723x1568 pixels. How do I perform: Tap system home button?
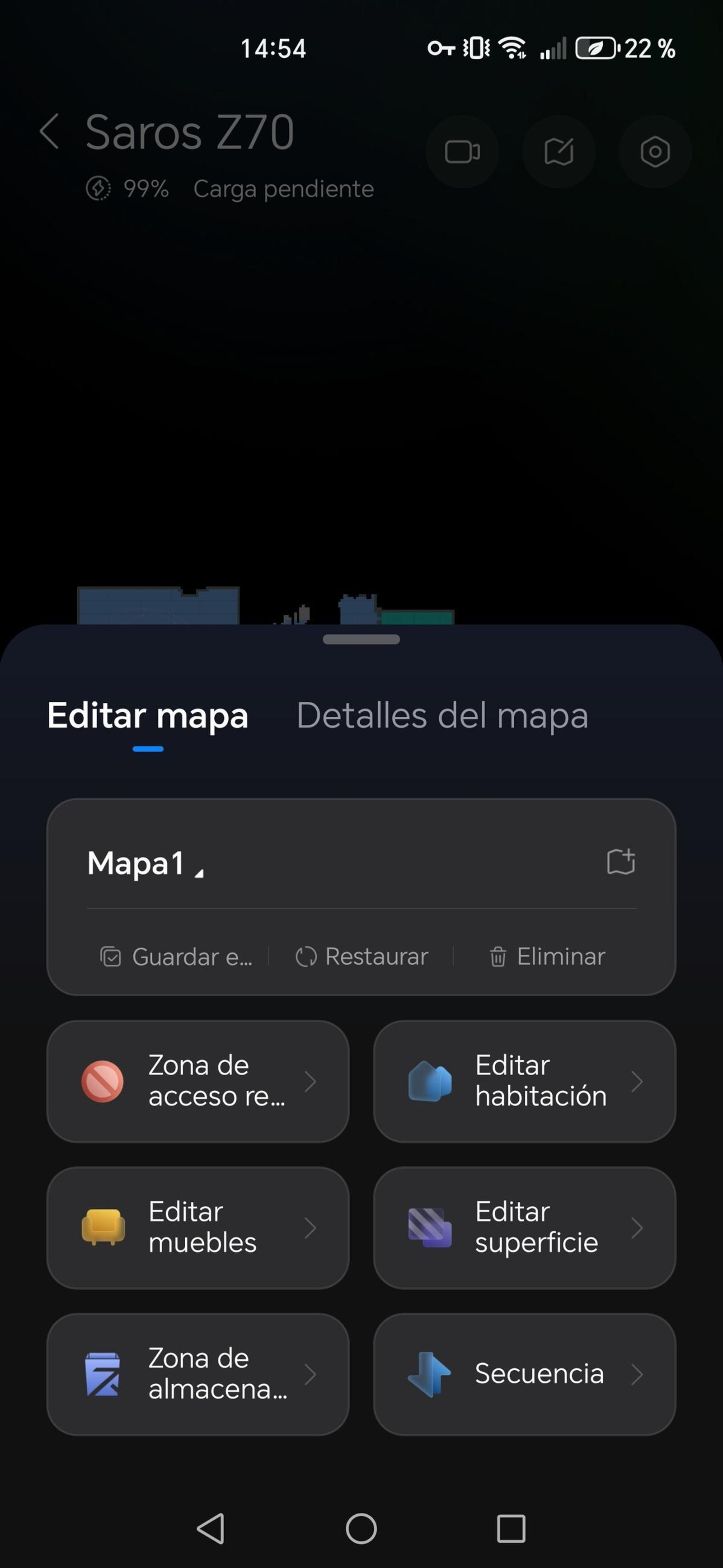(x=361, y=1528)
